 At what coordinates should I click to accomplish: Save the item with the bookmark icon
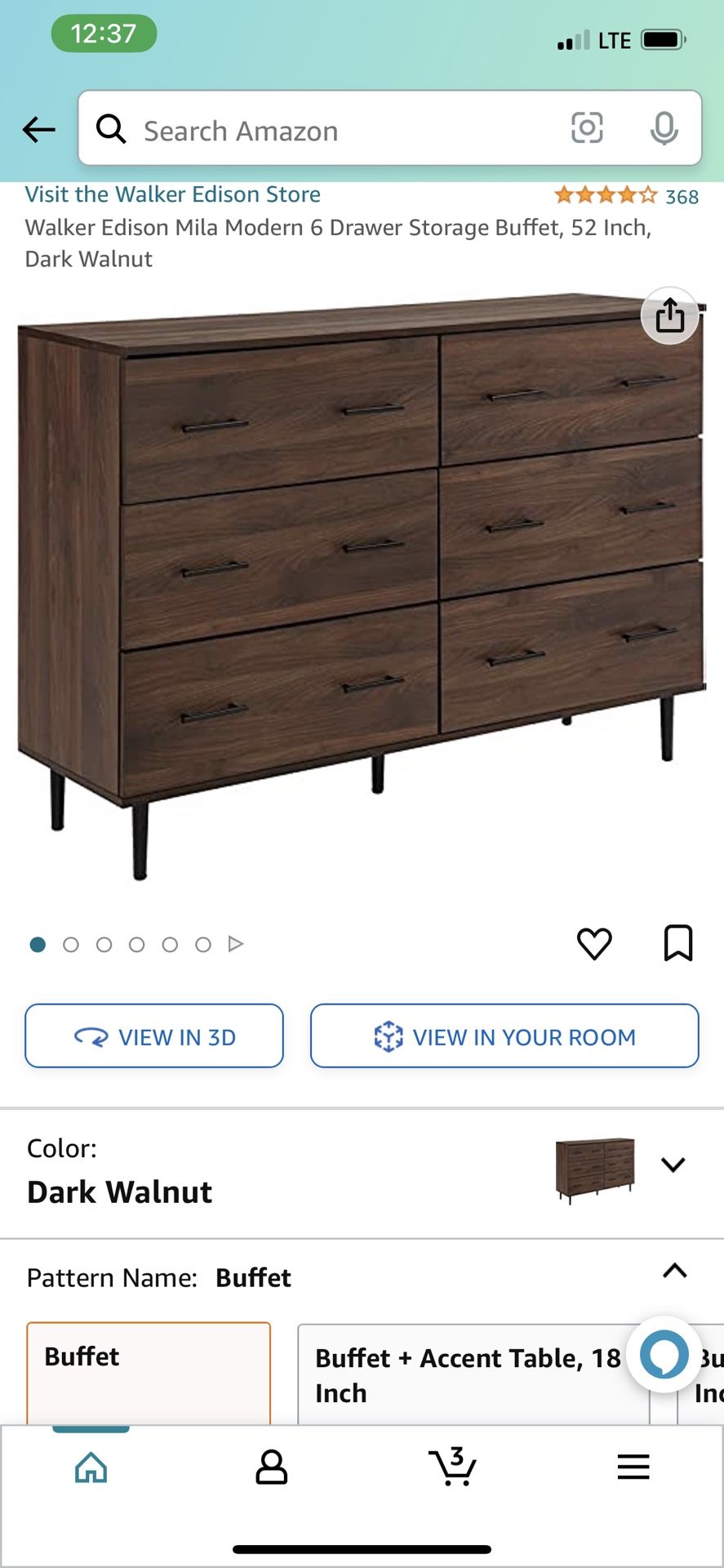[678, 943]
